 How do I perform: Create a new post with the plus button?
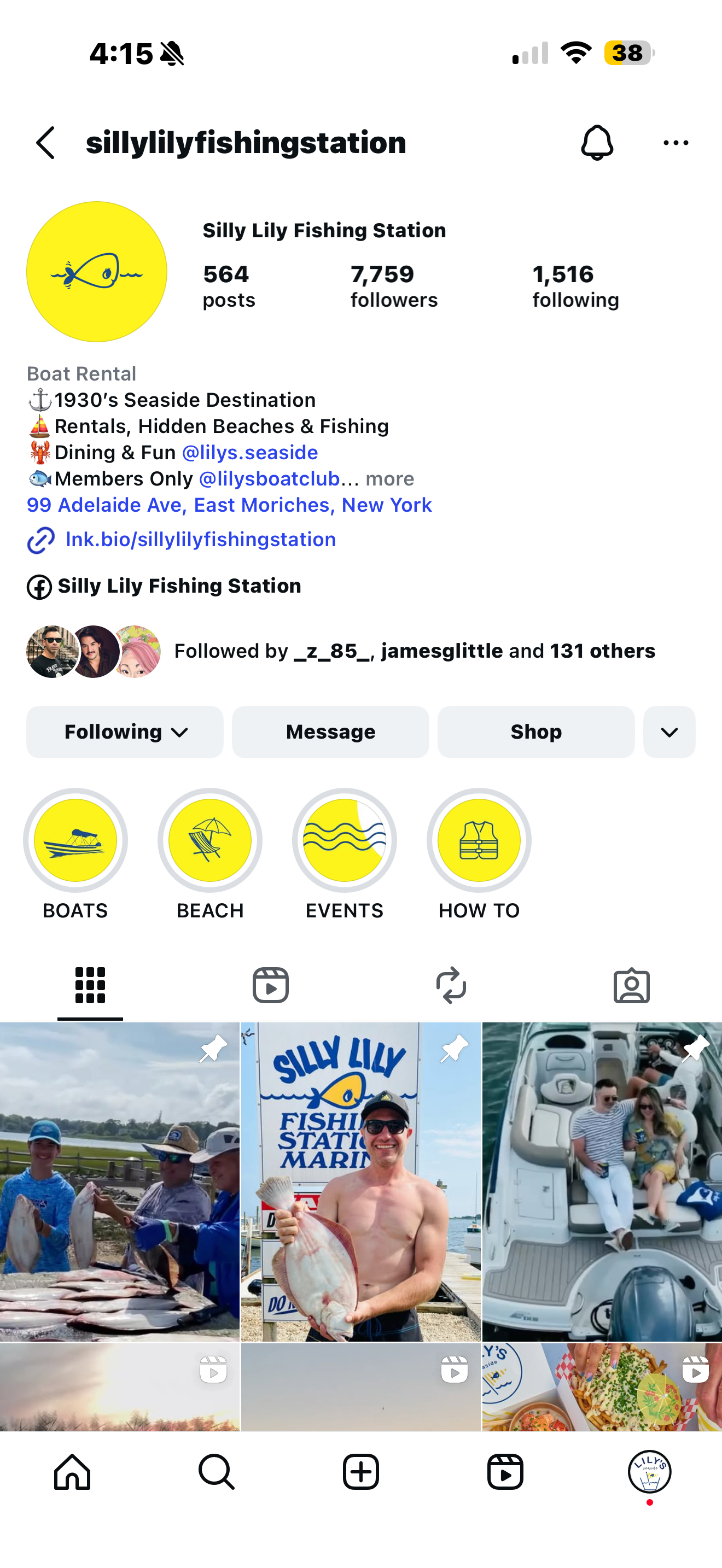pyautogui.click(x=361, y=1472)
